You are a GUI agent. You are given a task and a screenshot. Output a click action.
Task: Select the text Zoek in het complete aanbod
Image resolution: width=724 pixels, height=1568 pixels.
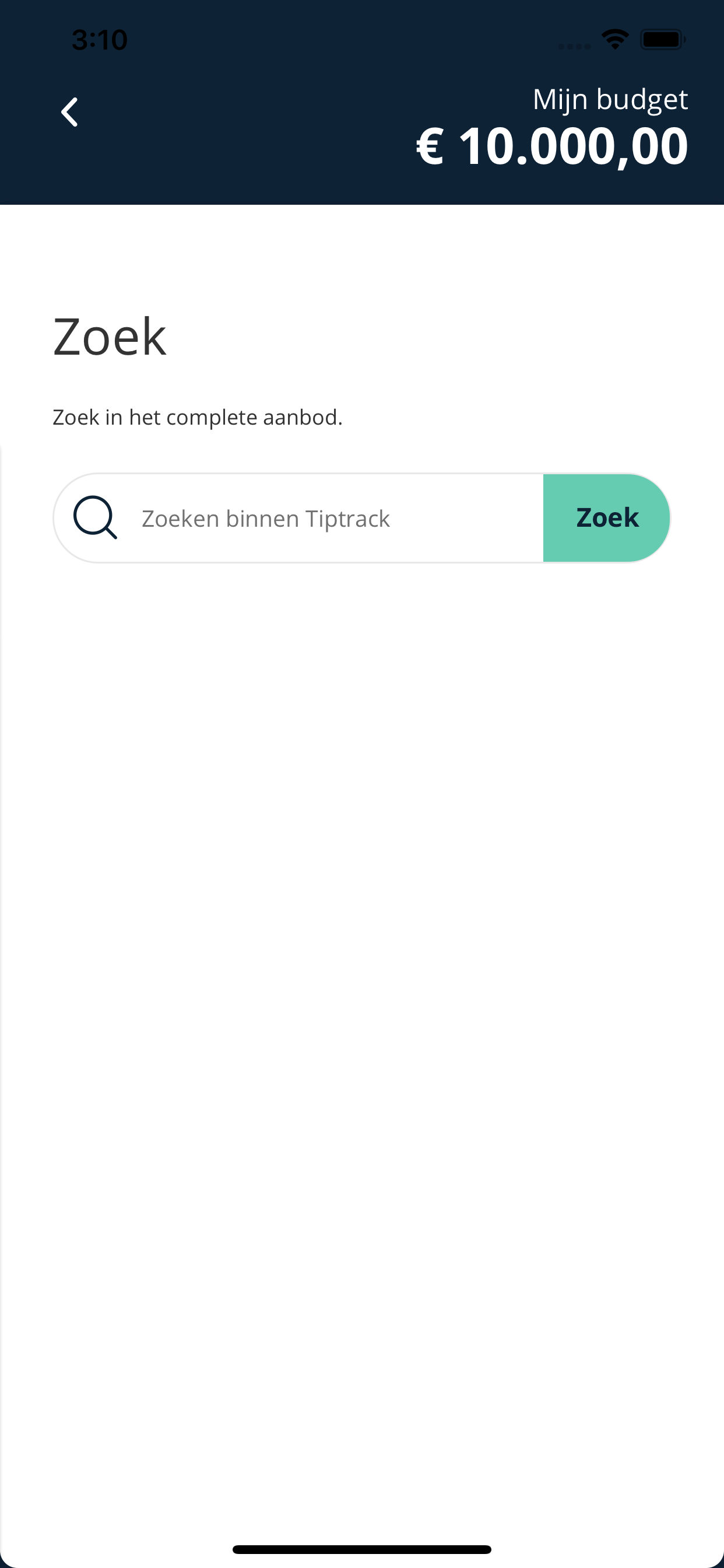click(198, 418)
